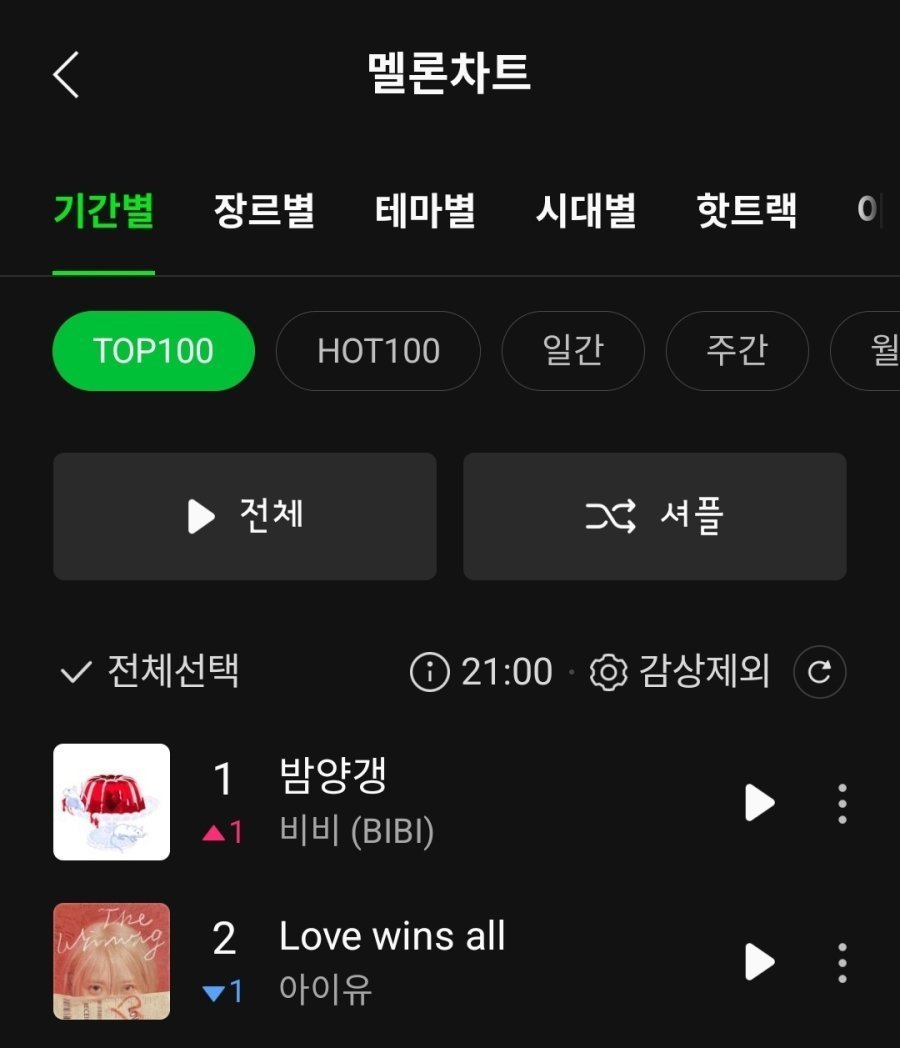Play 밤양갱 by BIBI
The image size is (900, 1048).
[x=760, y=802]
